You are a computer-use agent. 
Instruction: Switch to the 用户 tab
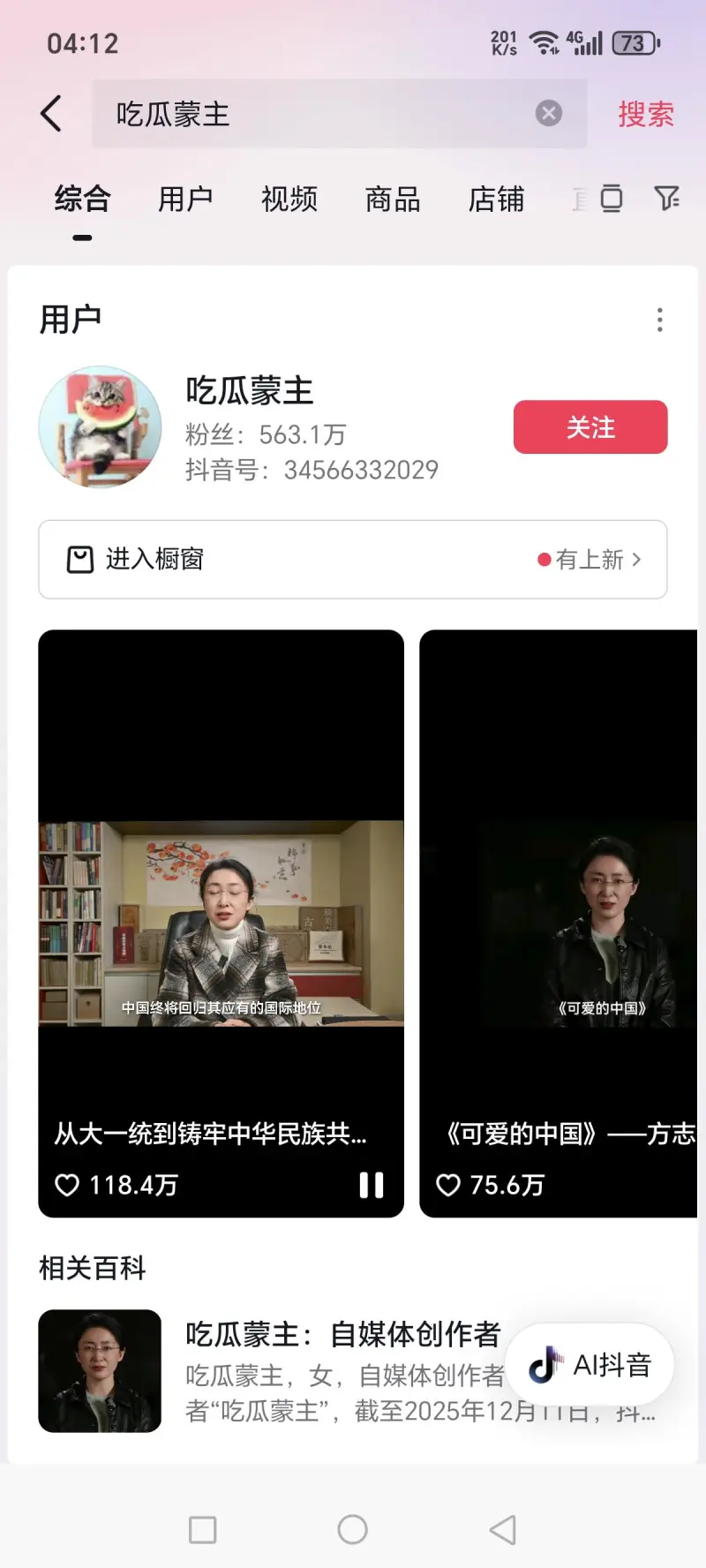[185, 200]
